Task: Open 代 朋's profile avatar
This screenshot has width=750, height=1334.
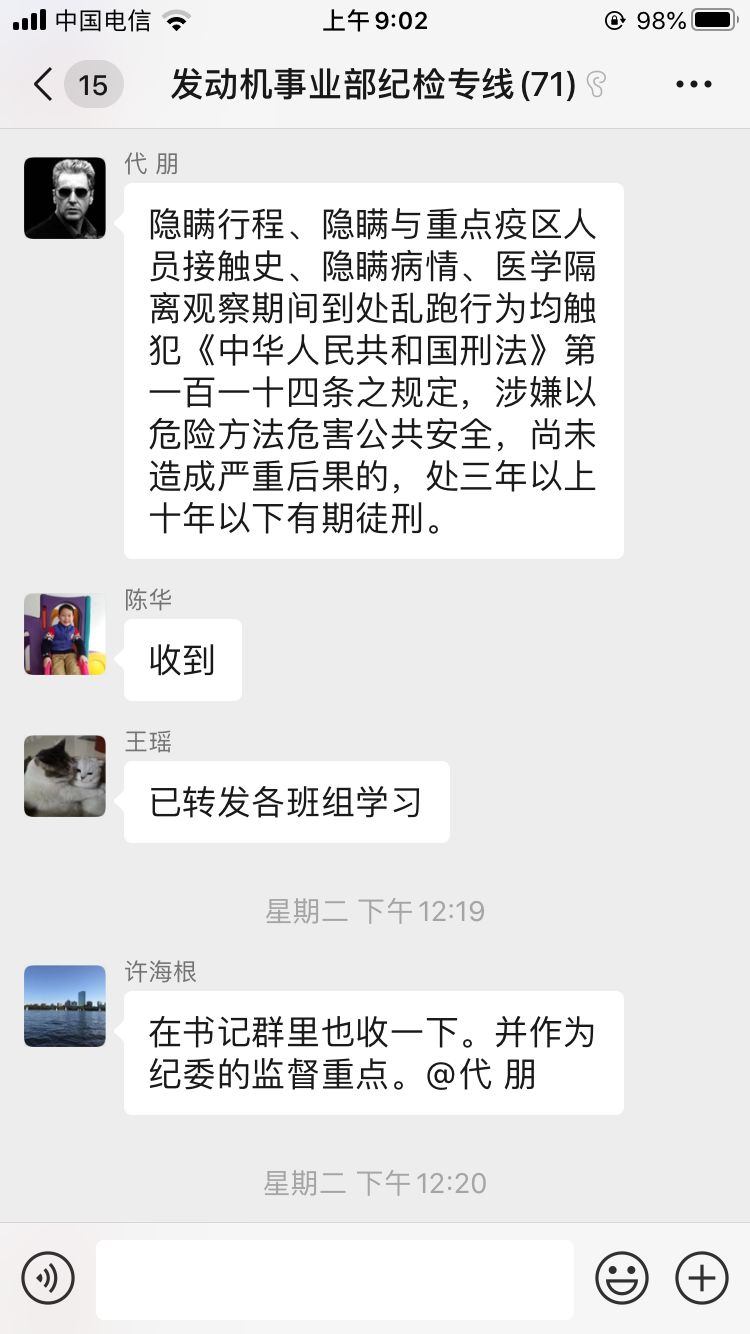Action: click(65, 198)
